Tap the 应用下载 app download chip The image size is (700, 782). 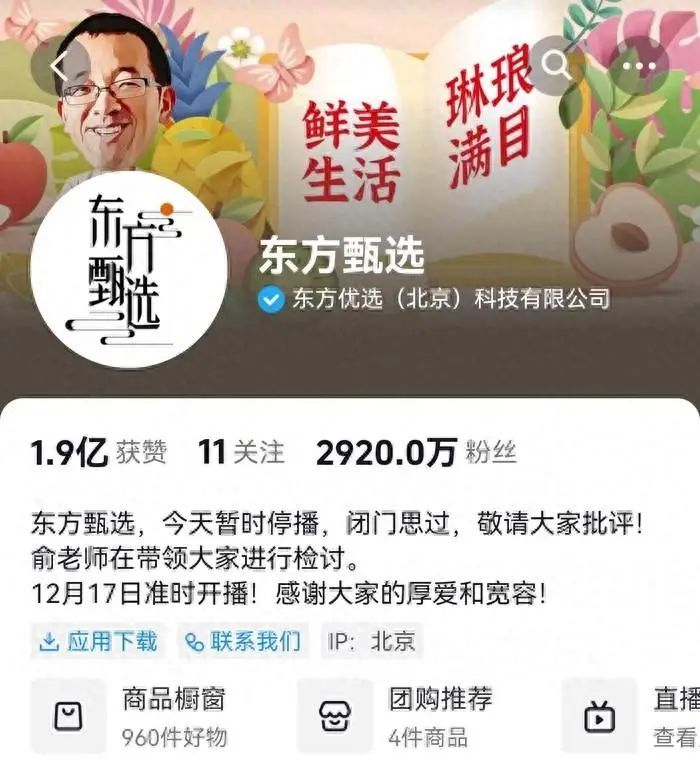point(99,642)
